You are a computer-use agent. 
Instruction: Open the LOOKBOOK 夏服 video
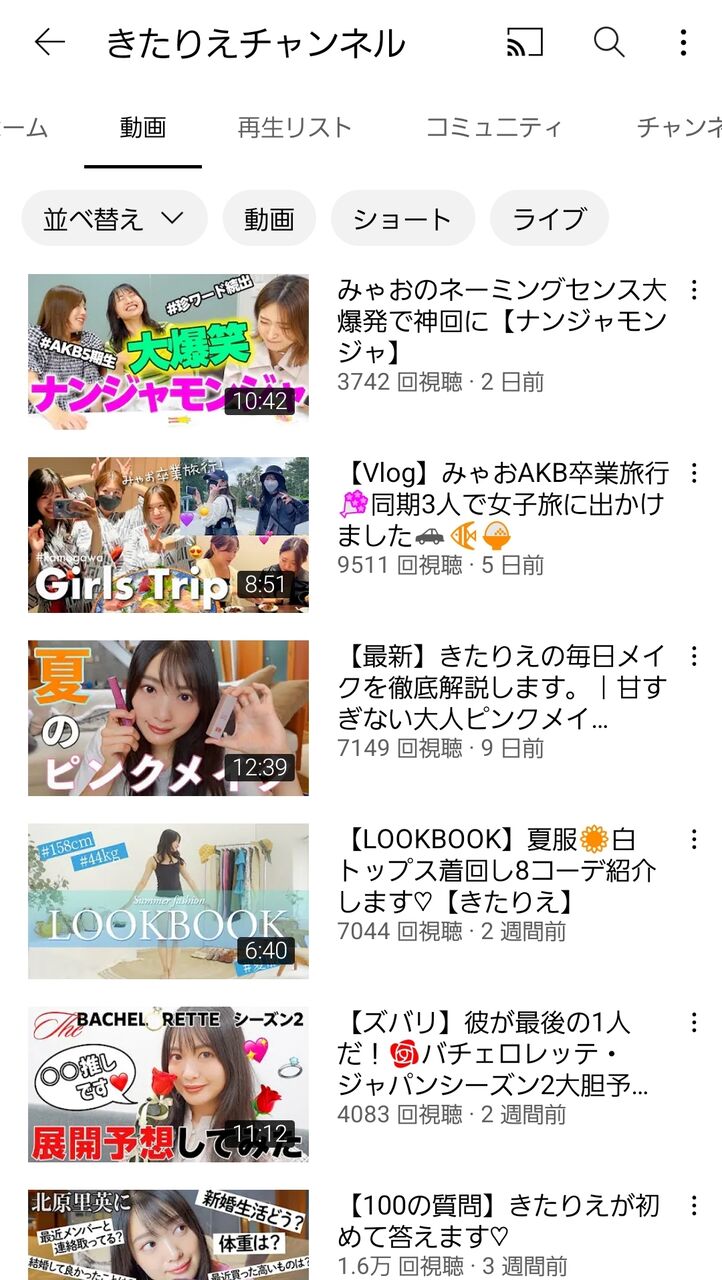(168, 900)
